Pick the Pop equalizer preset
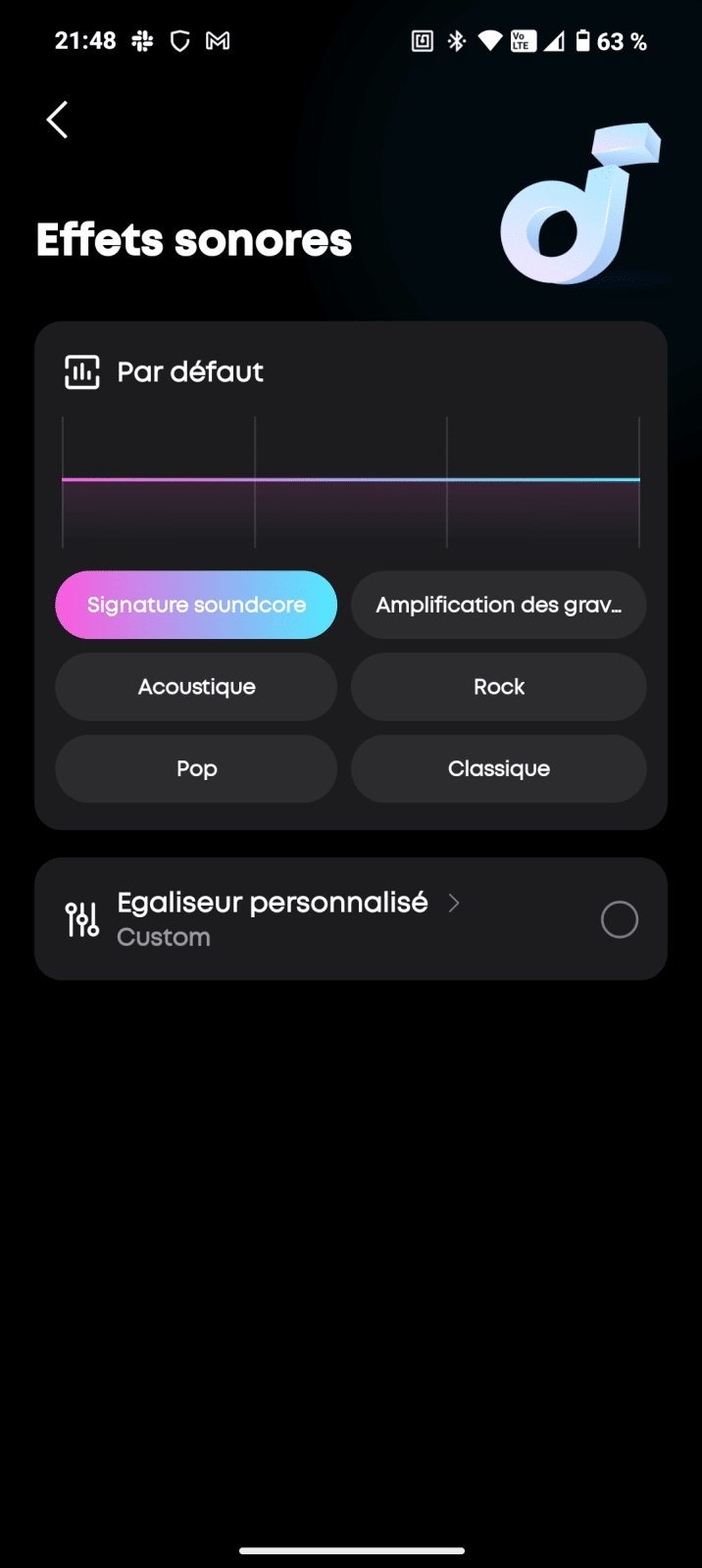This screenshot has width=702, height=1568. click(x=196, y=768)
